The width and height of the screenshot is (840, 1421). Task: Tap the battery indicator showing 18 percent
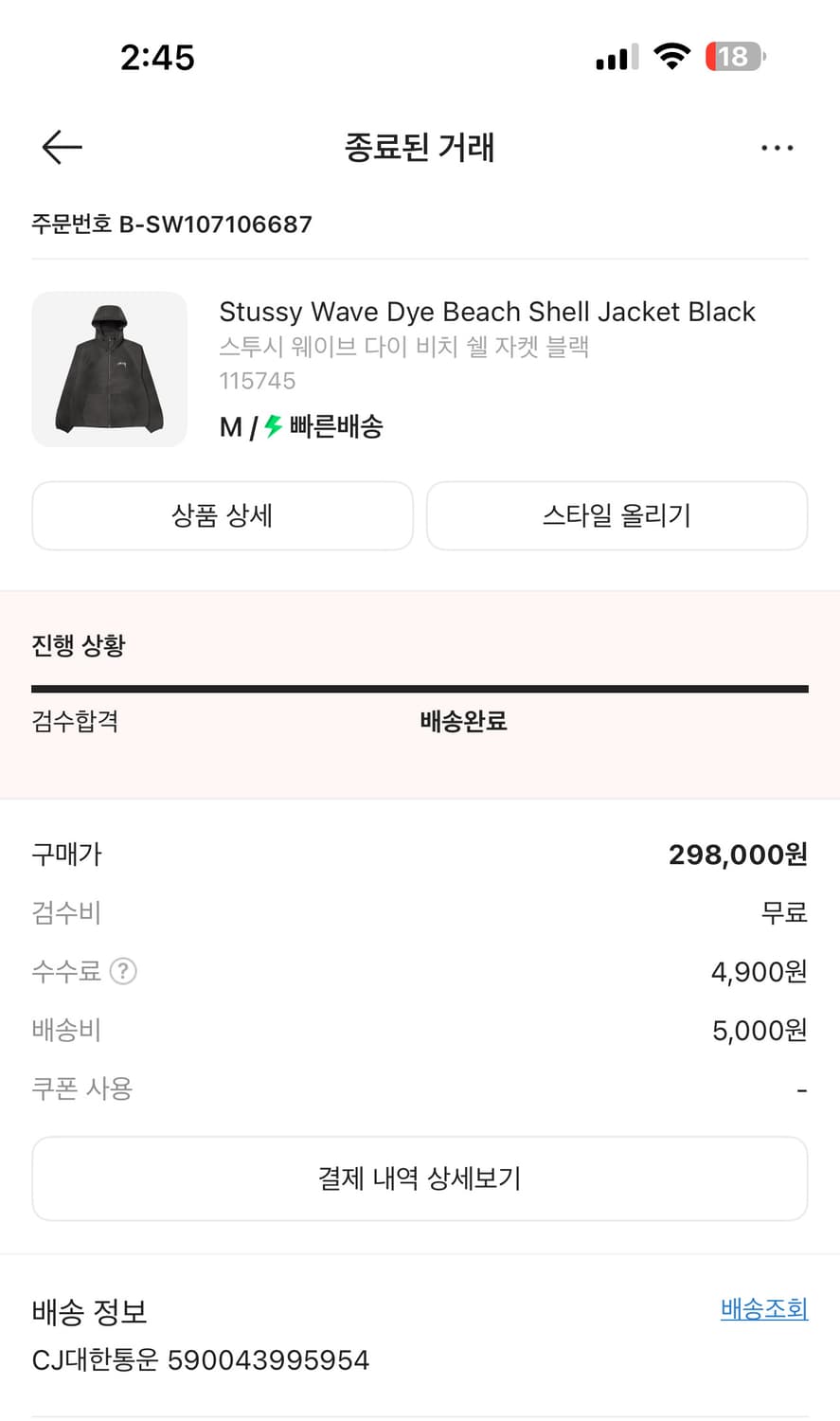click(x=734, y=57)
